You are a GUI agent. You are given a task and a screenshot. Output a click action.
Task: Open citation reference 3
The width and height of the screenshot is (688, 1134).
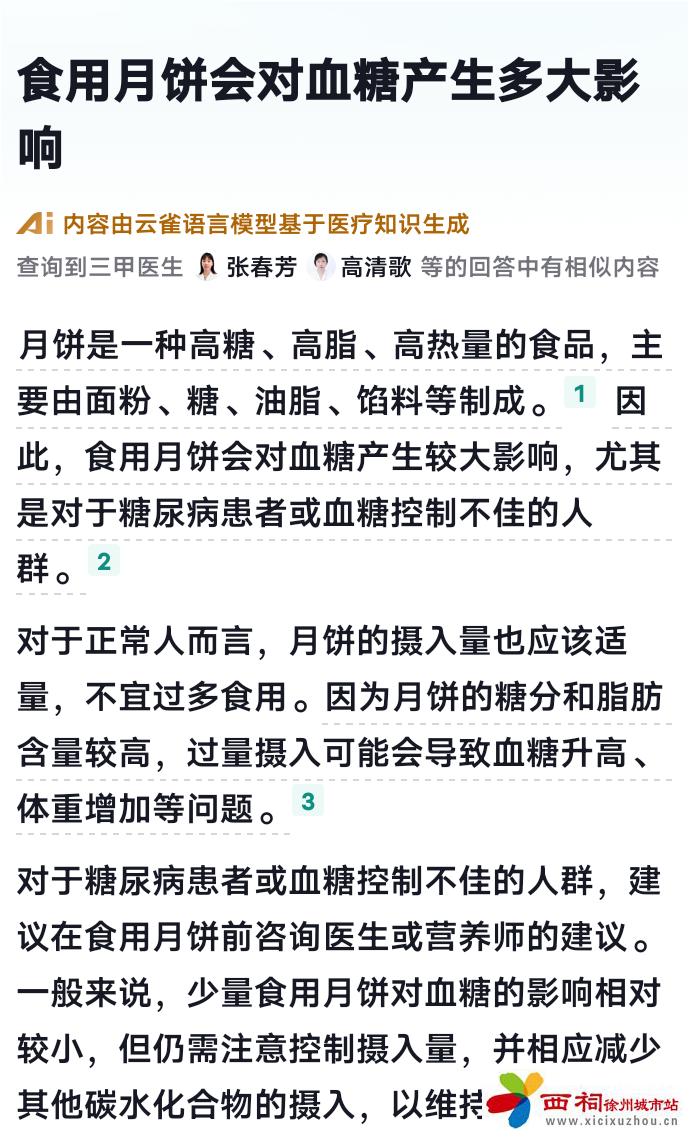[308, 801]
